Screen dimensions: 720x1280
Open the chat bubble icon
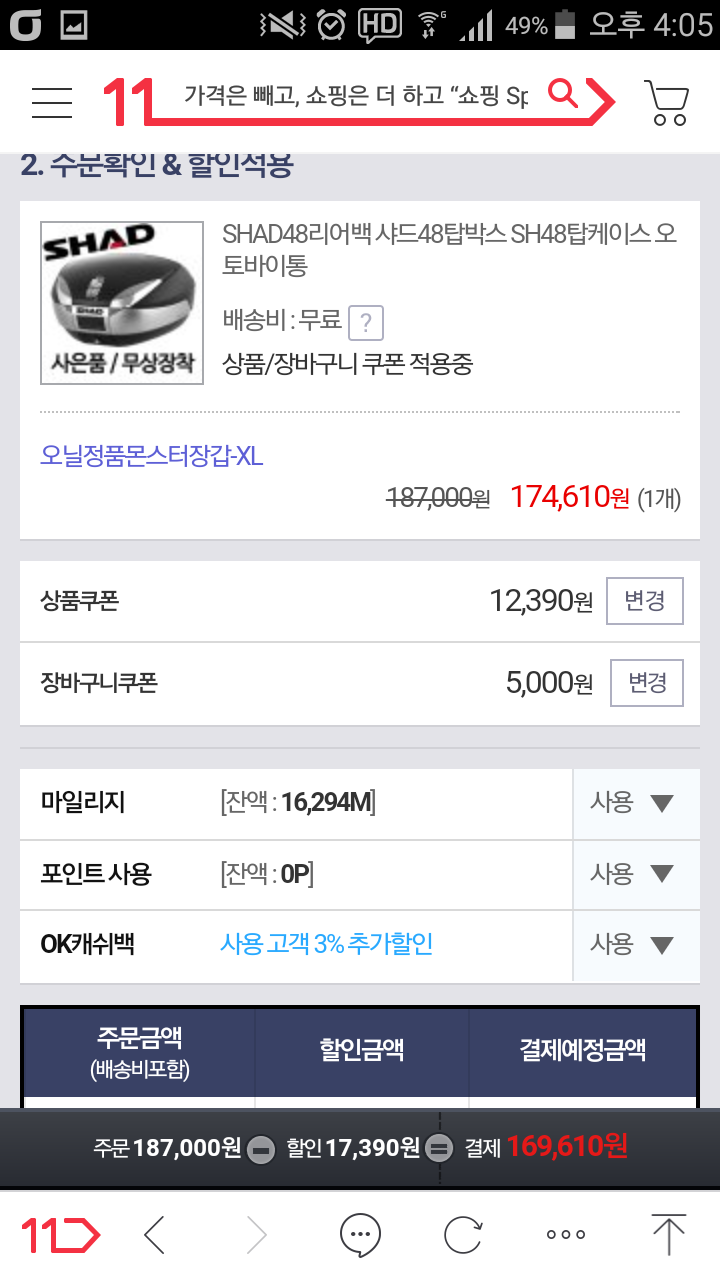click(360, 1235)
